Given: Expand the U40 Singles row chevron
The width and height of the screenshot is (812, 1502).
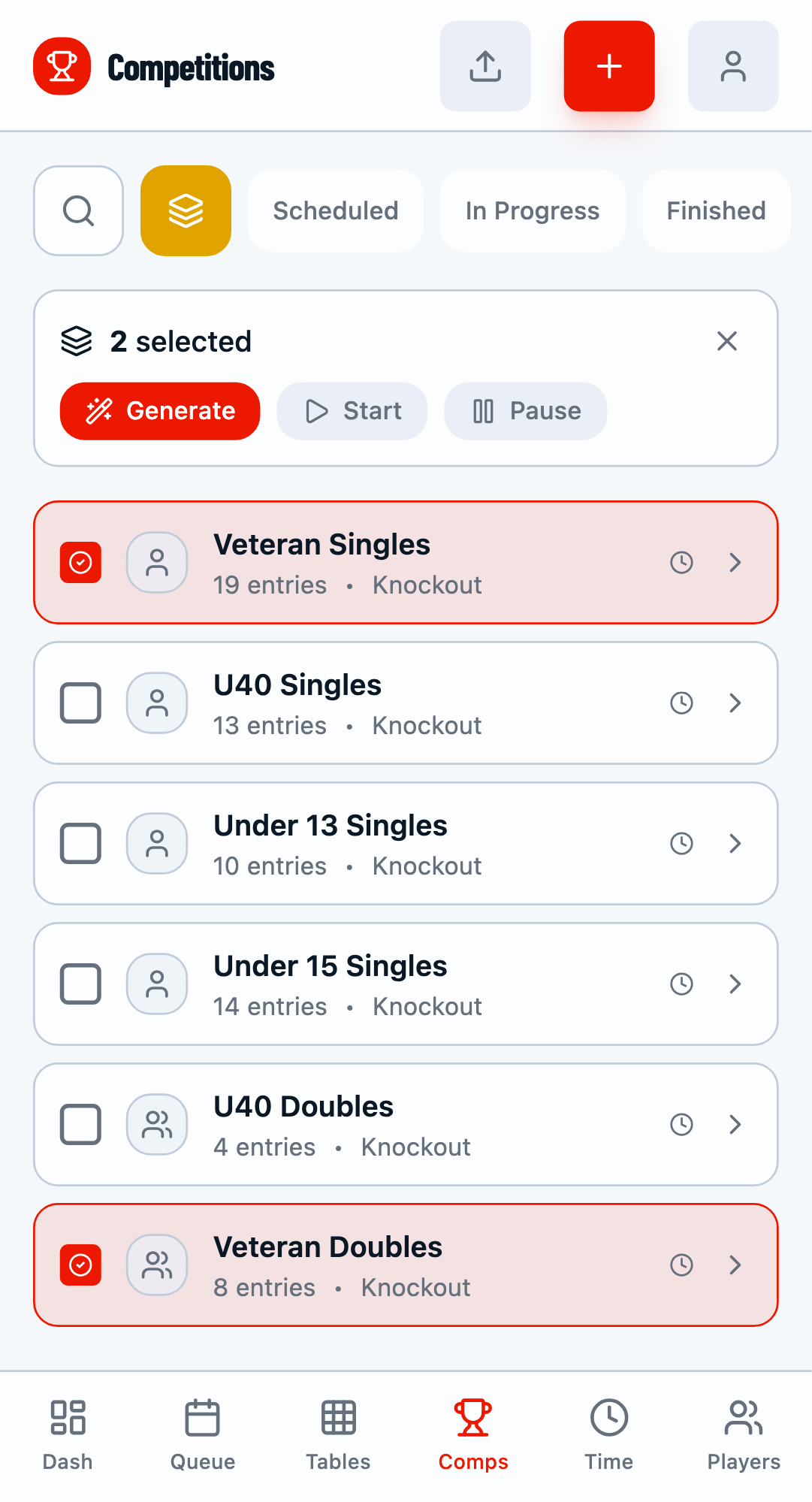Looking at the screenshot, I should (735, 703).
